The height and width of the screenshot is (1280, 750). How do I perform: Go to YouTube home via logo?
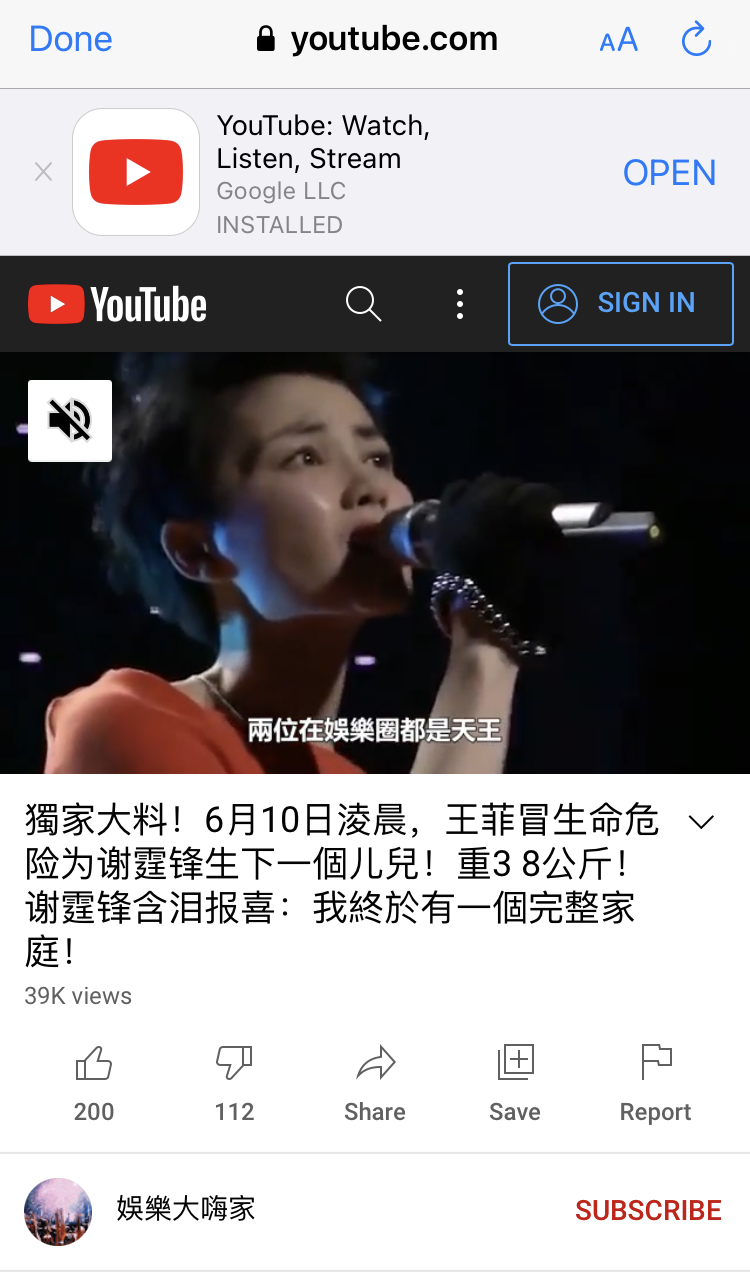pos(117,304)
